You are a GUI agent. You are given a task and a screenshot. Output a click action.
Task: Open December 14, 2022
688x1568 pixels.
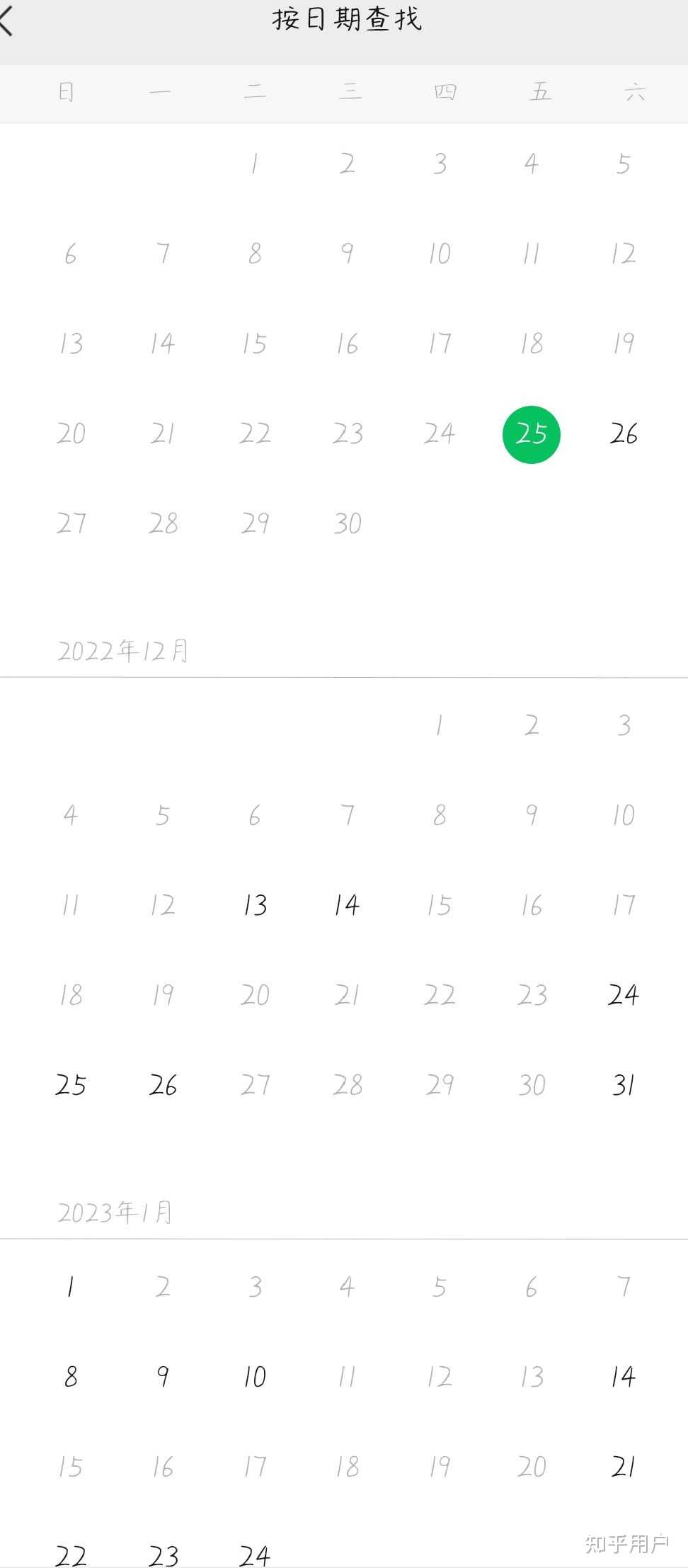(x=347, y=906)
